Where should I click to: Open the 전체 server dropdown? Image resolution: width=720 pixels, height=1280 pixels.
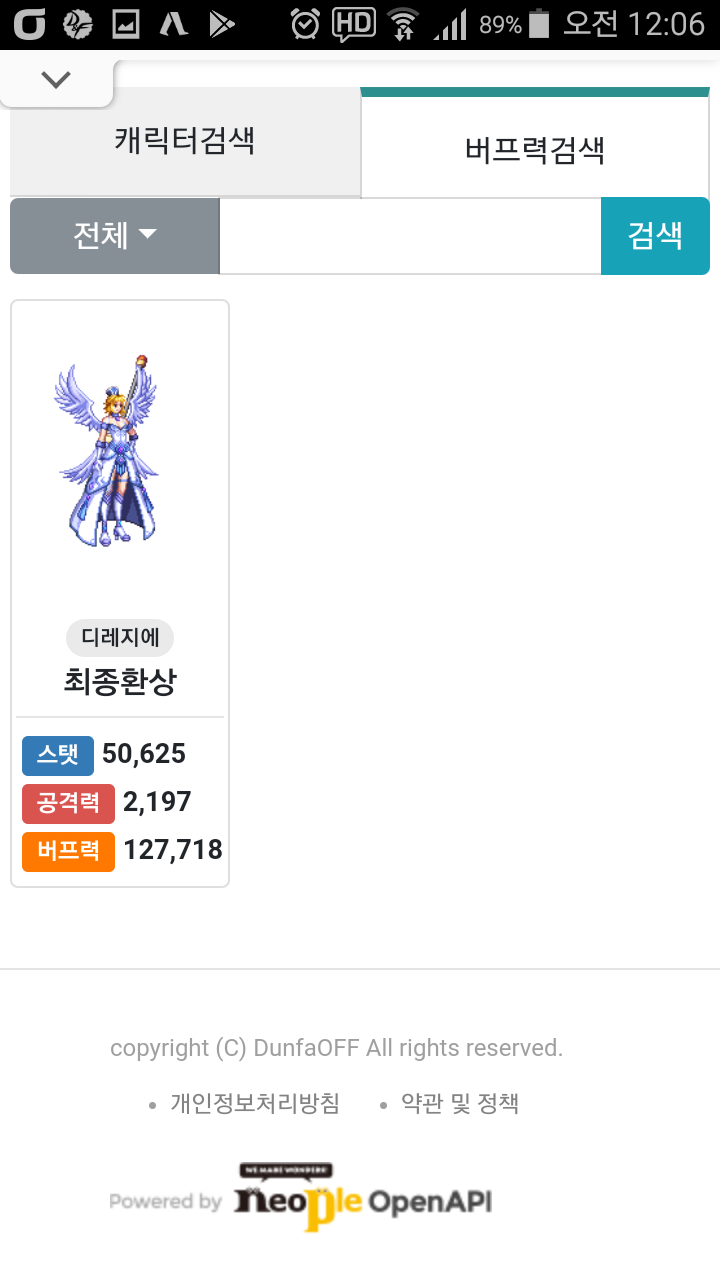tap(114, 236)
